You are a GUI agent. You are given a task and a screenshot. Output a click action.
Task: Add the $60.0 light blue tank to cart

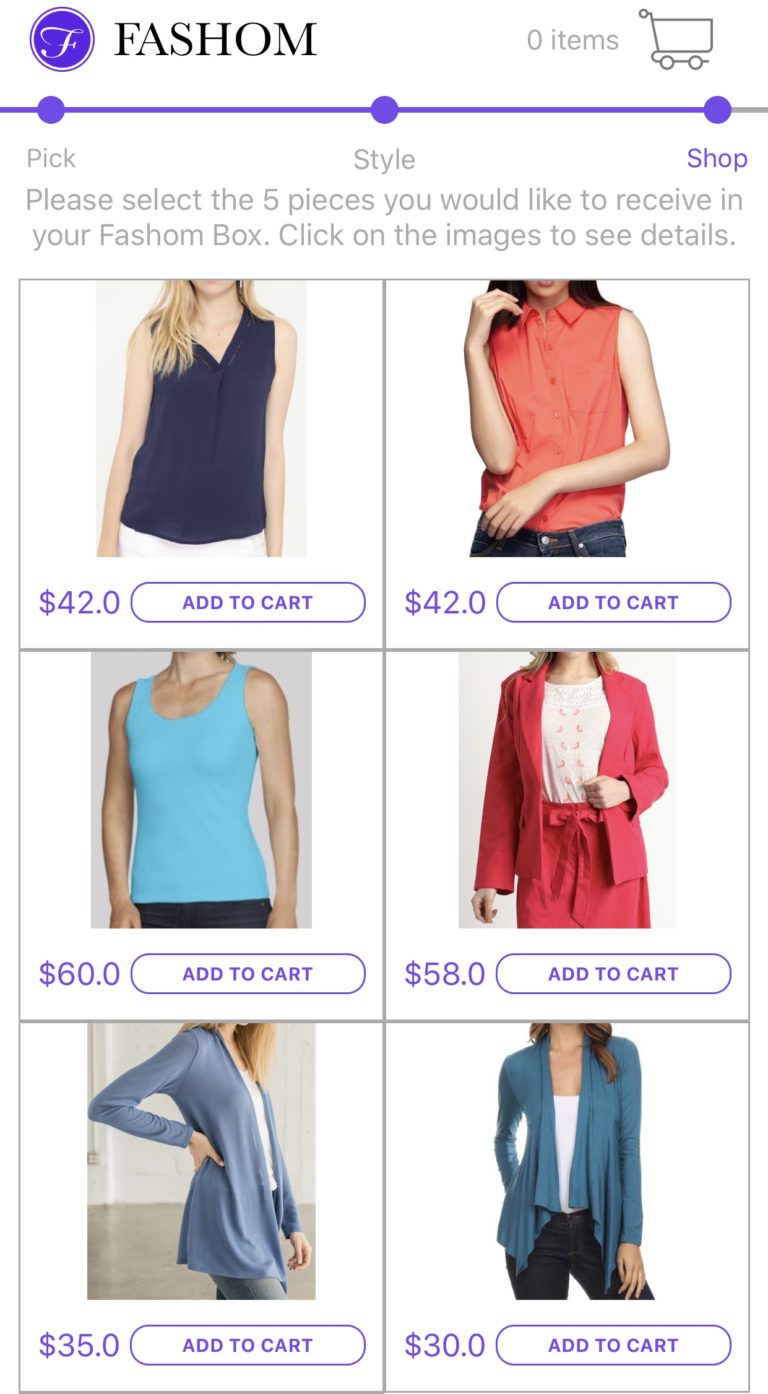(x=248, y=974)
